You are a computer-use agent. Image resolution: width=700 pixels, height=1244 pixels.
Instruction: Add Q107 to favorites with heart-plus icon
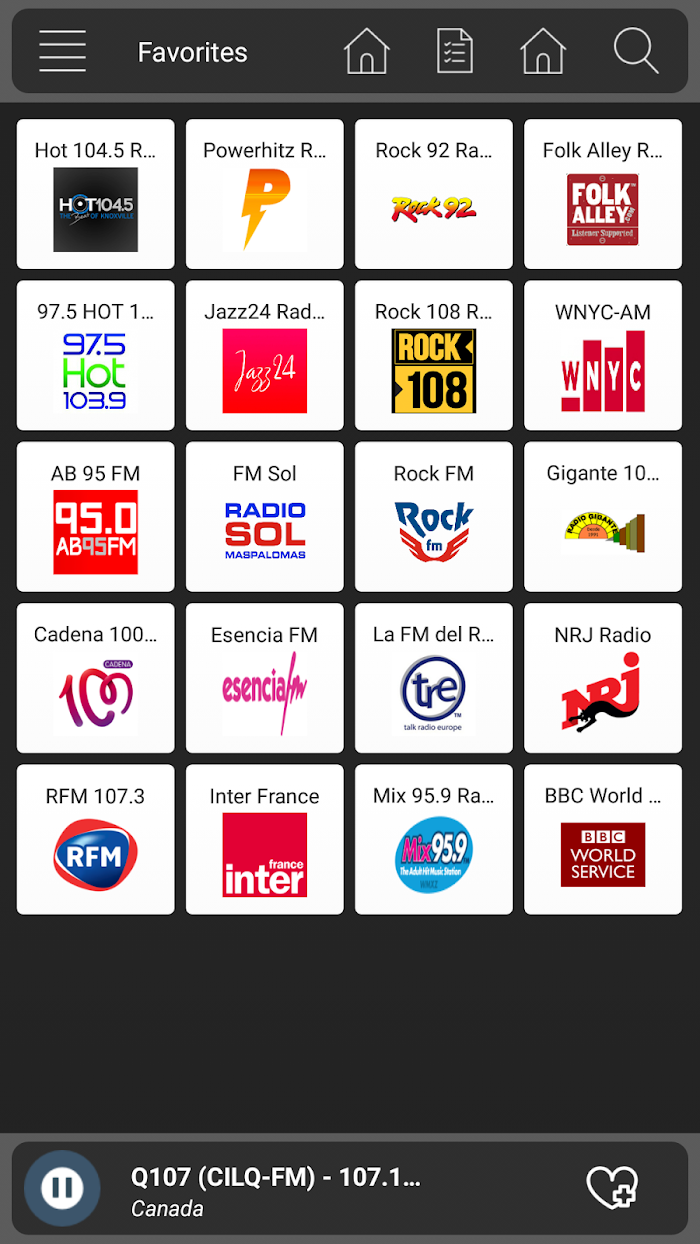(x=612, y=1188)
